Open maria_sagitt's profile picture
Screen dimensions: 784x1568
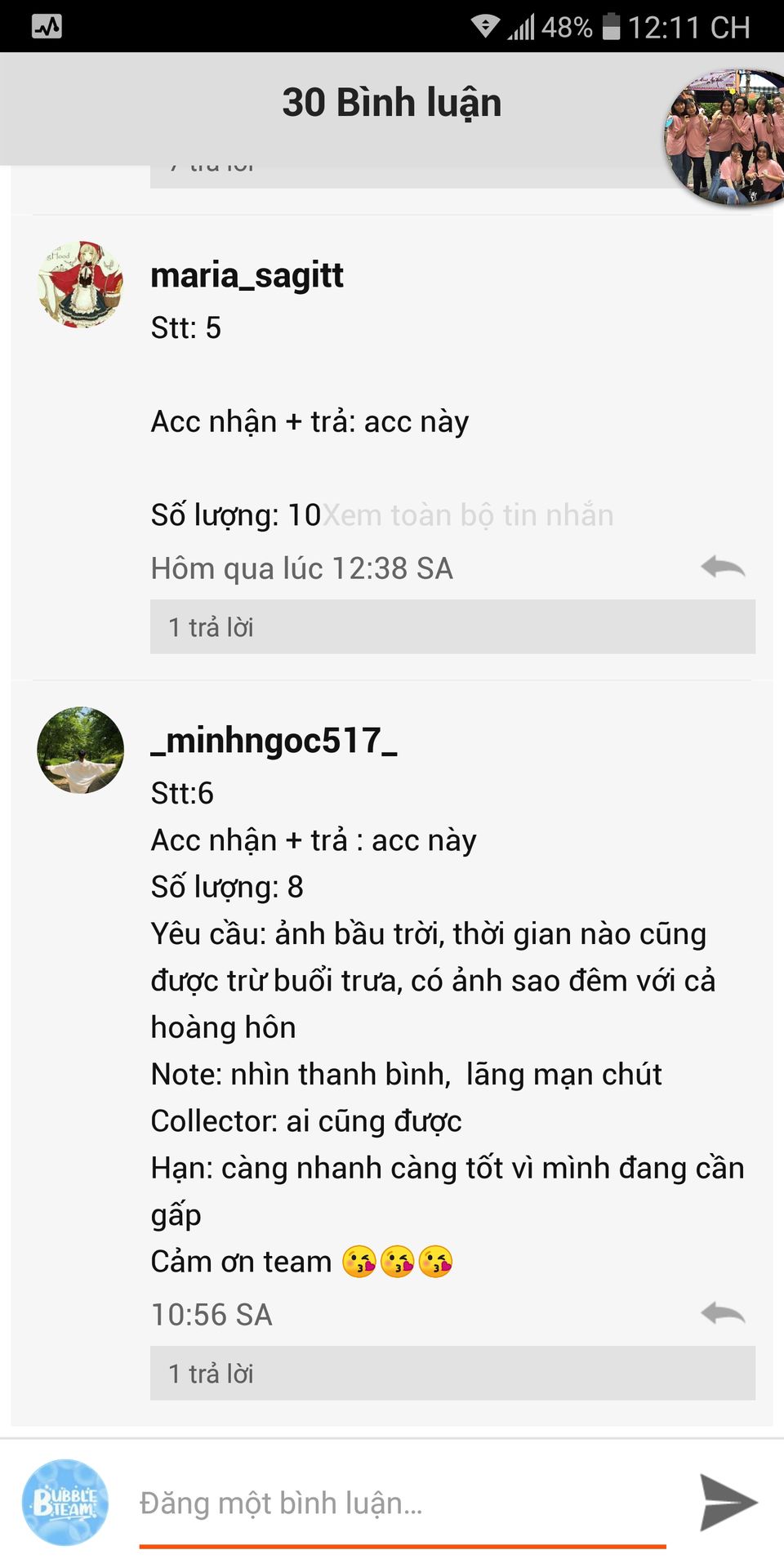pos(81,283)
